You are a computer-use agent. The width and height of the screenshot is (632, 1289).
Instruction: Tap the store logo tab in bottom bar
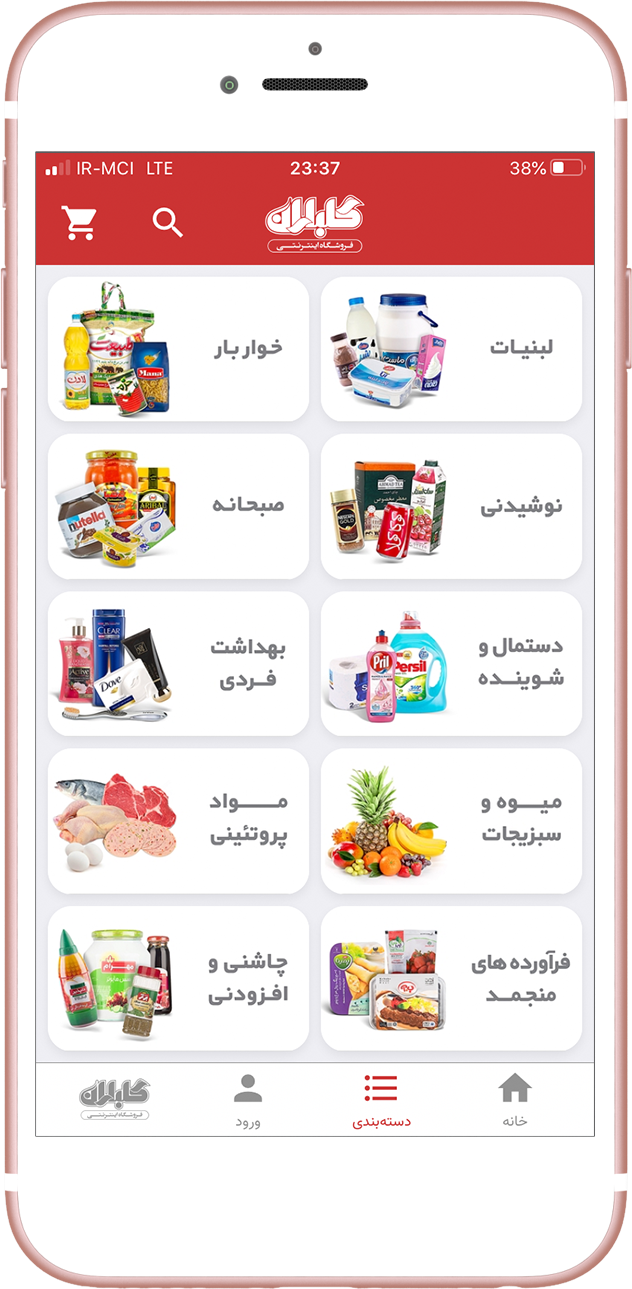click(x=115, y=1100)
